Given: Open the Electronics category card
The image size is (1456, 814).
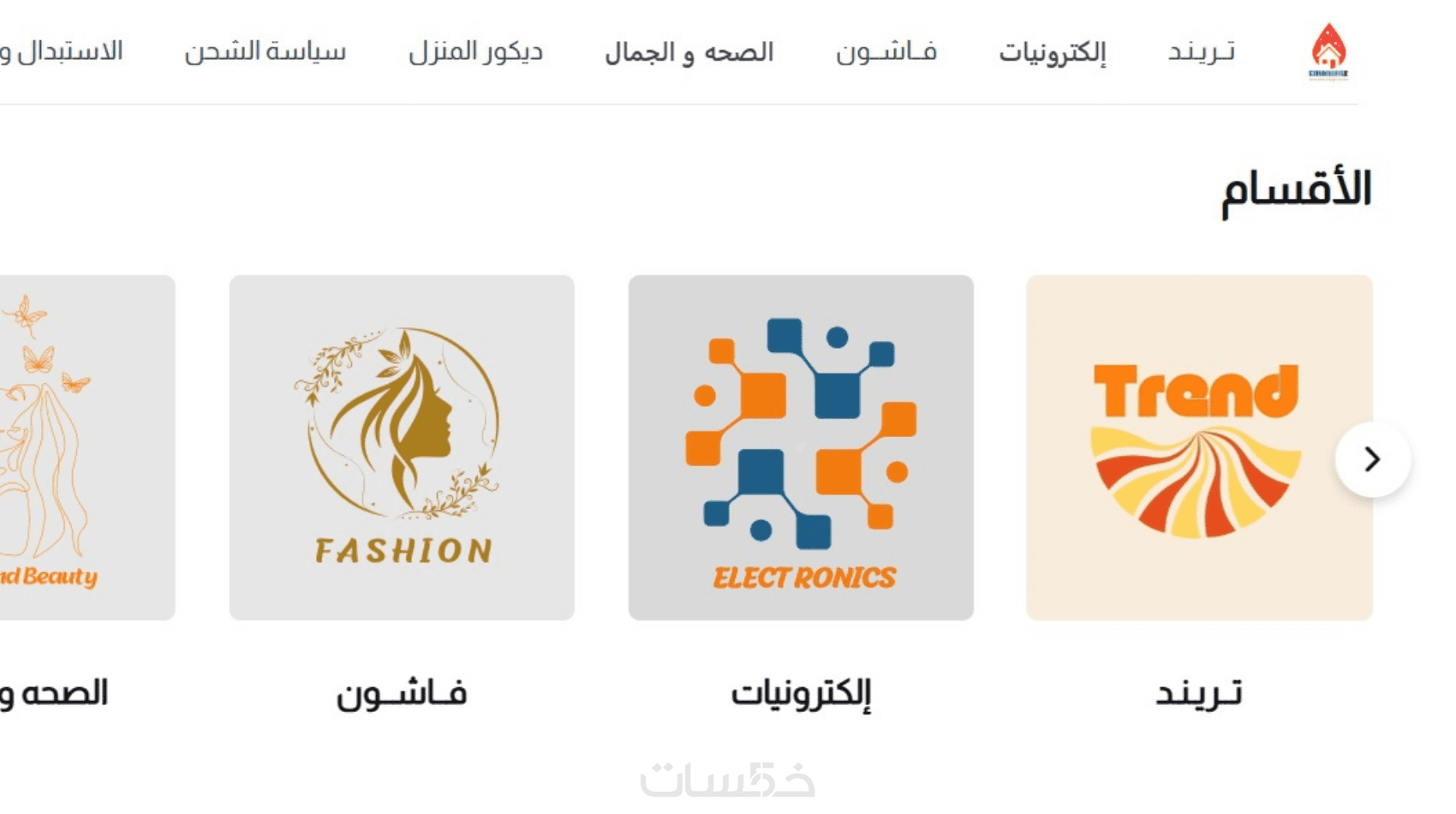Looking at the screenshot, I should click(801, 447).
